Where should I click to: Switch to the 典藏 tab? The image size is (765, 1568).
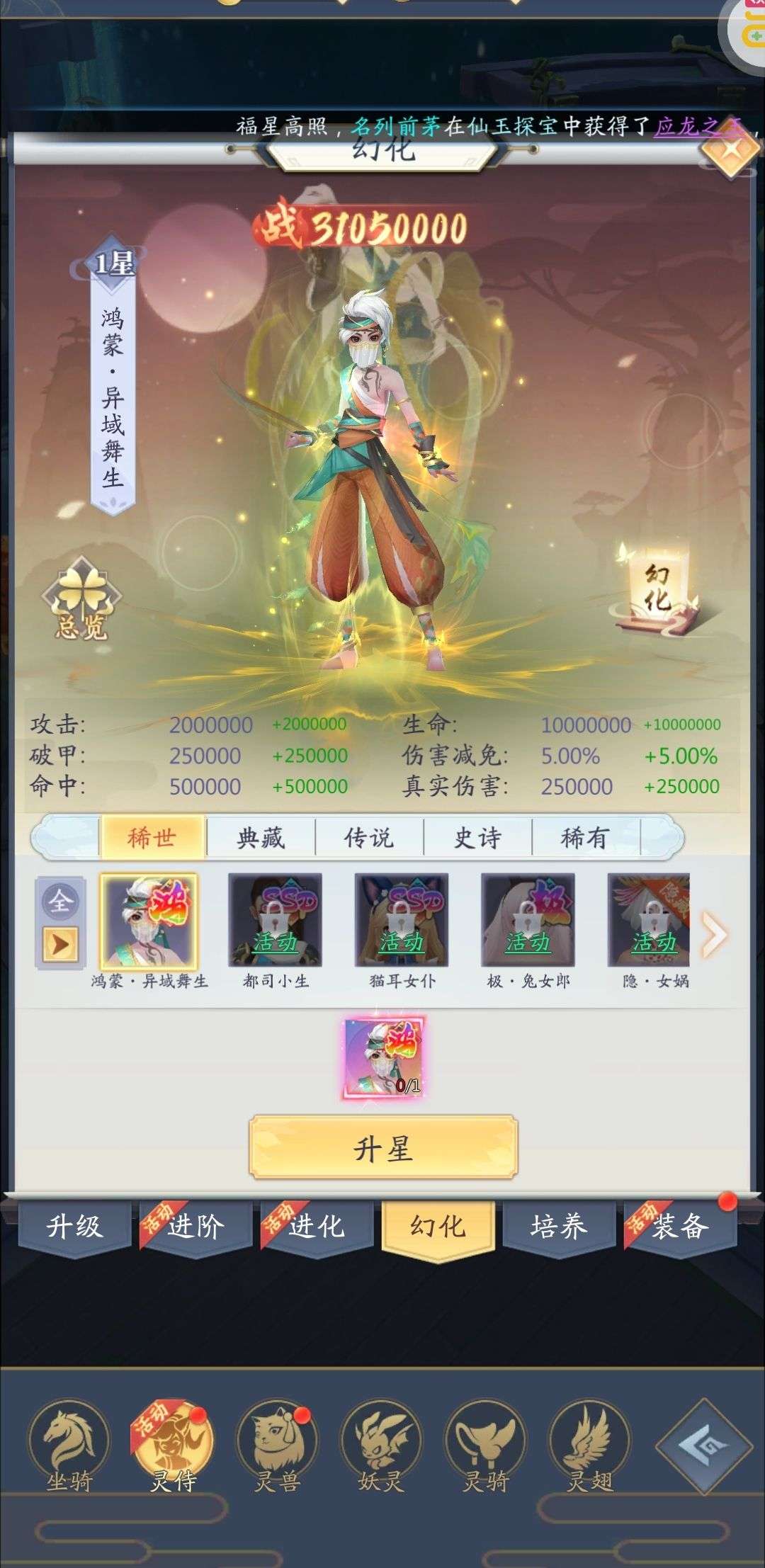(x=261, y=838)
